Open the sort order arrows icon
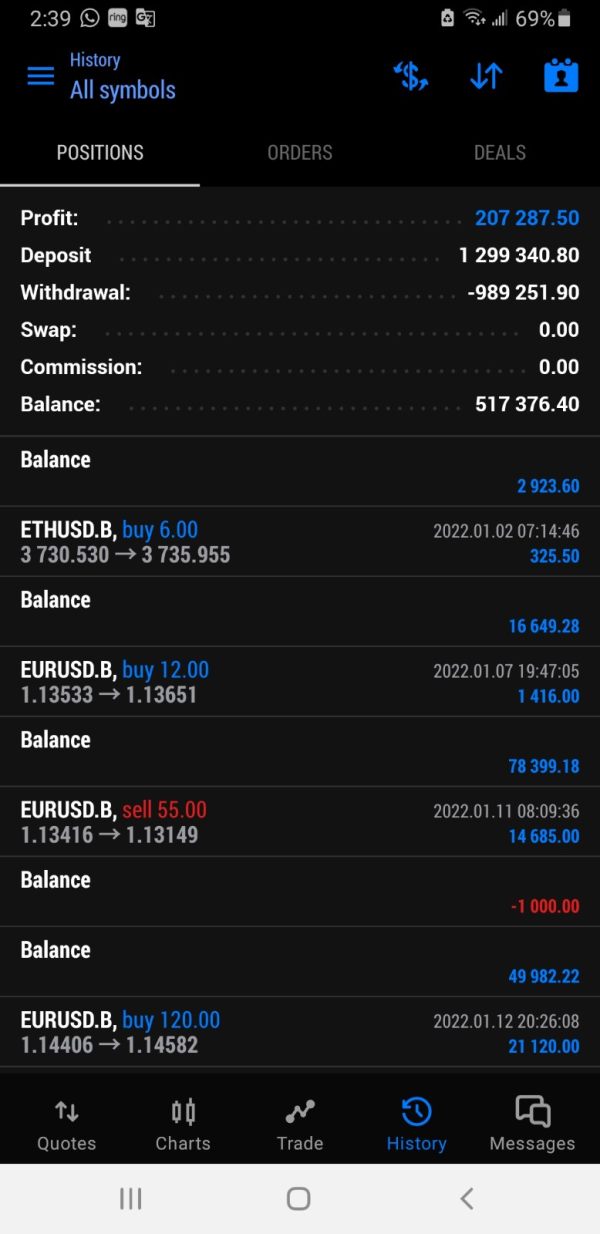Screen dimensions: 600x1234 pyautogui.click(x=486, y=76)
